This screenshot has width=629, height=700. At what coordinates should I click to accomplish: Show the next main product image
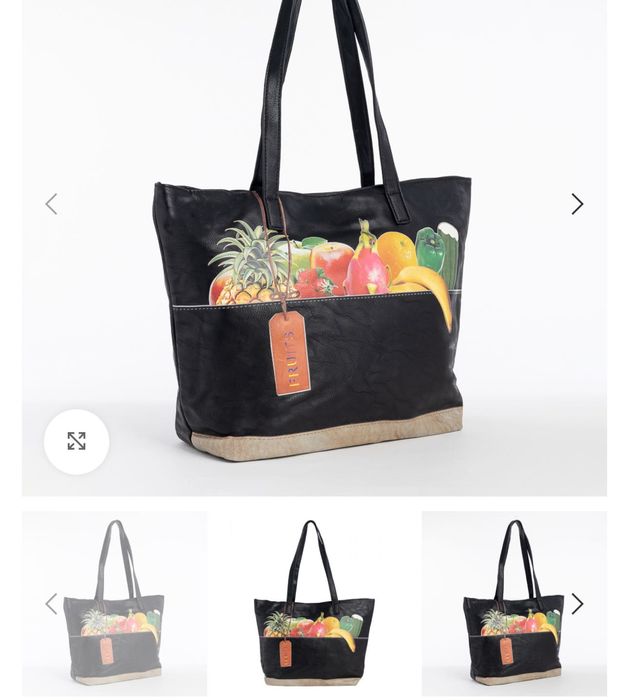(x=577, y=204)
